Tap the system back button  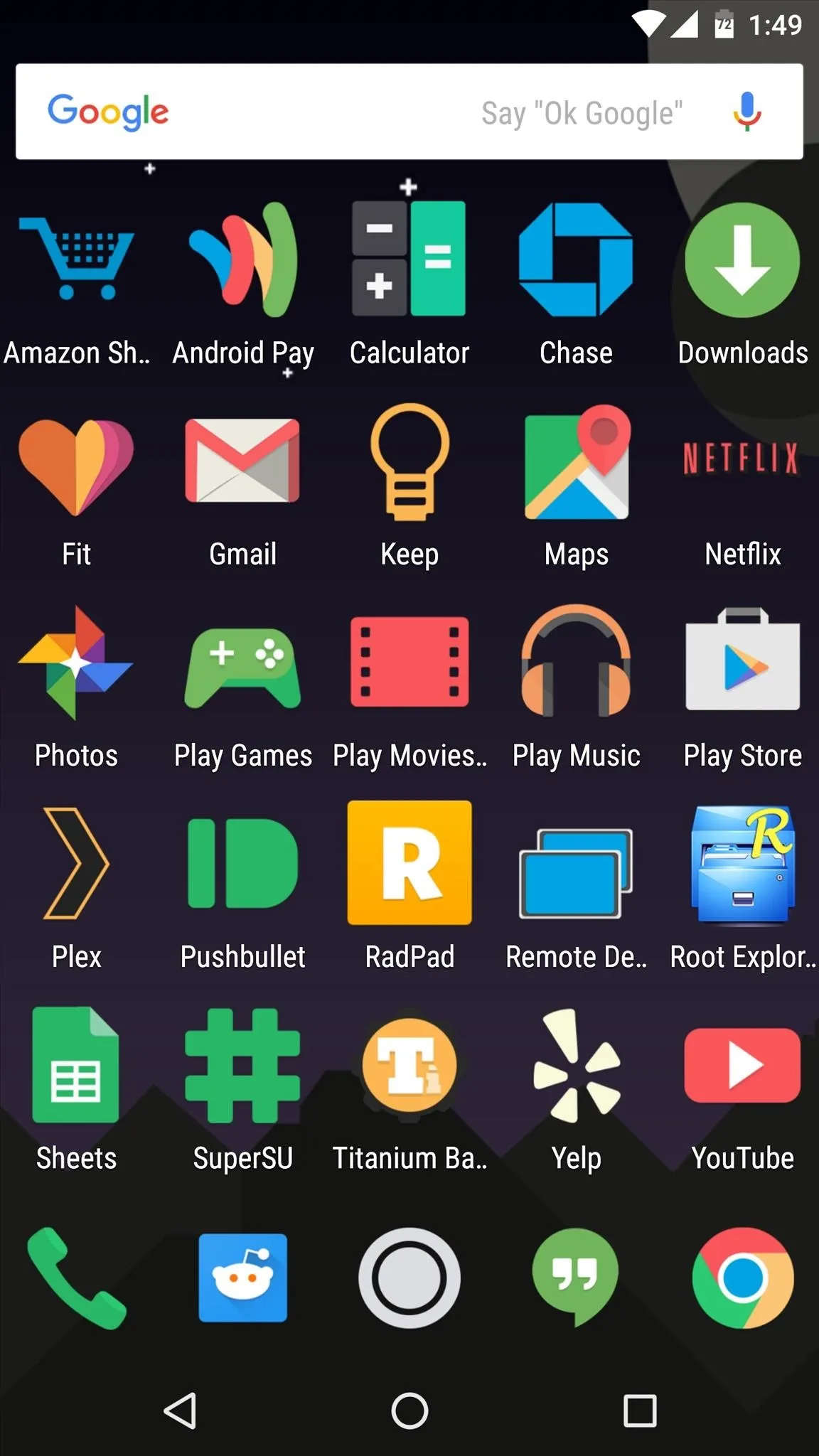pos(181,1410)
